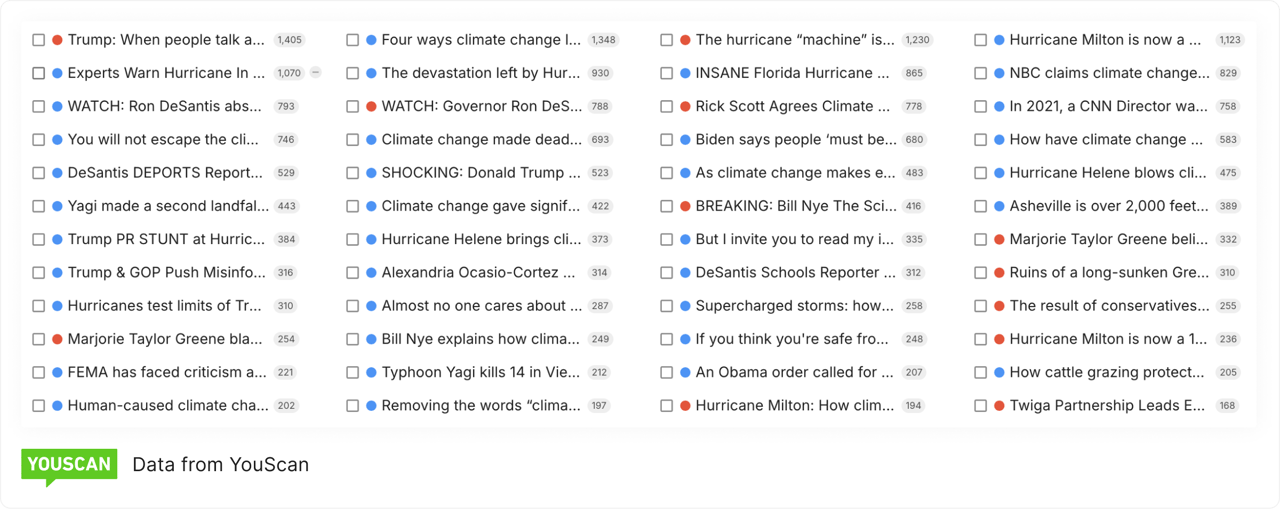Tick 'BREAKING: Bill Nye The Sci...' checkbox
The width and height of the screenshot is (1280, 509).
tap(666, 206)
